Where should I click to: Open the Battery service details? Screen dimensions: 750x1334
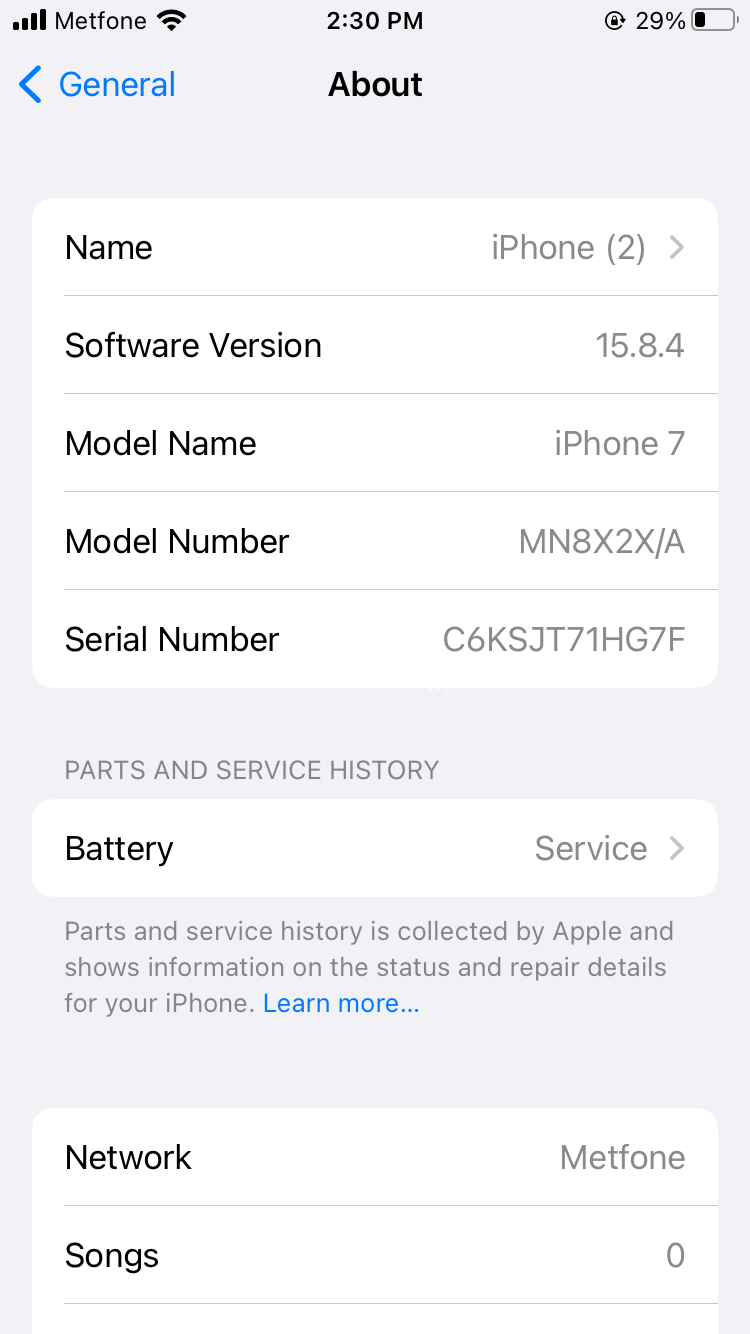(375, 848)
